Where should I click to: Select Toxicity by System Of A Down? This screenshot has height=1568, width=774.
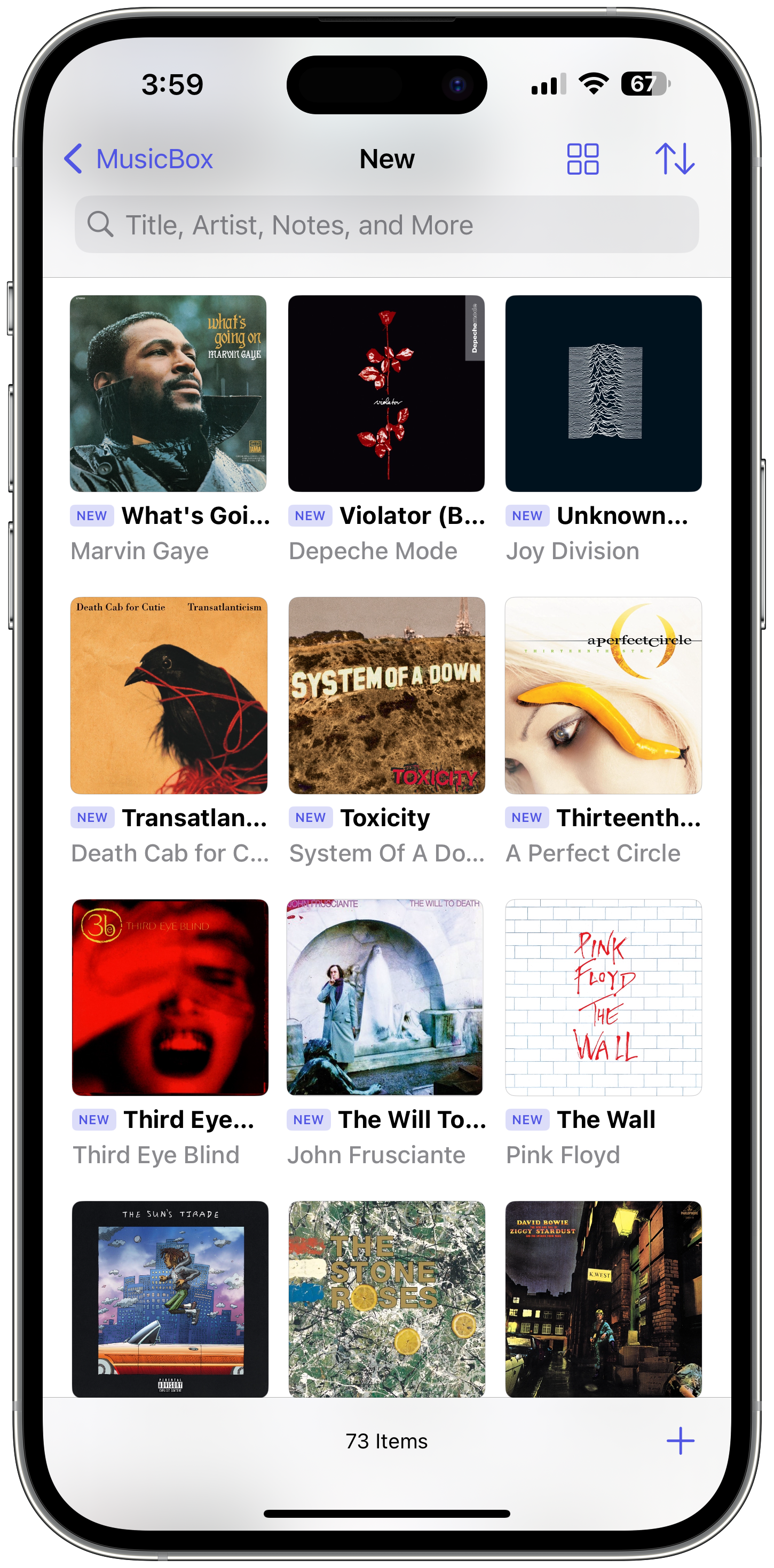tap(386, 695)
